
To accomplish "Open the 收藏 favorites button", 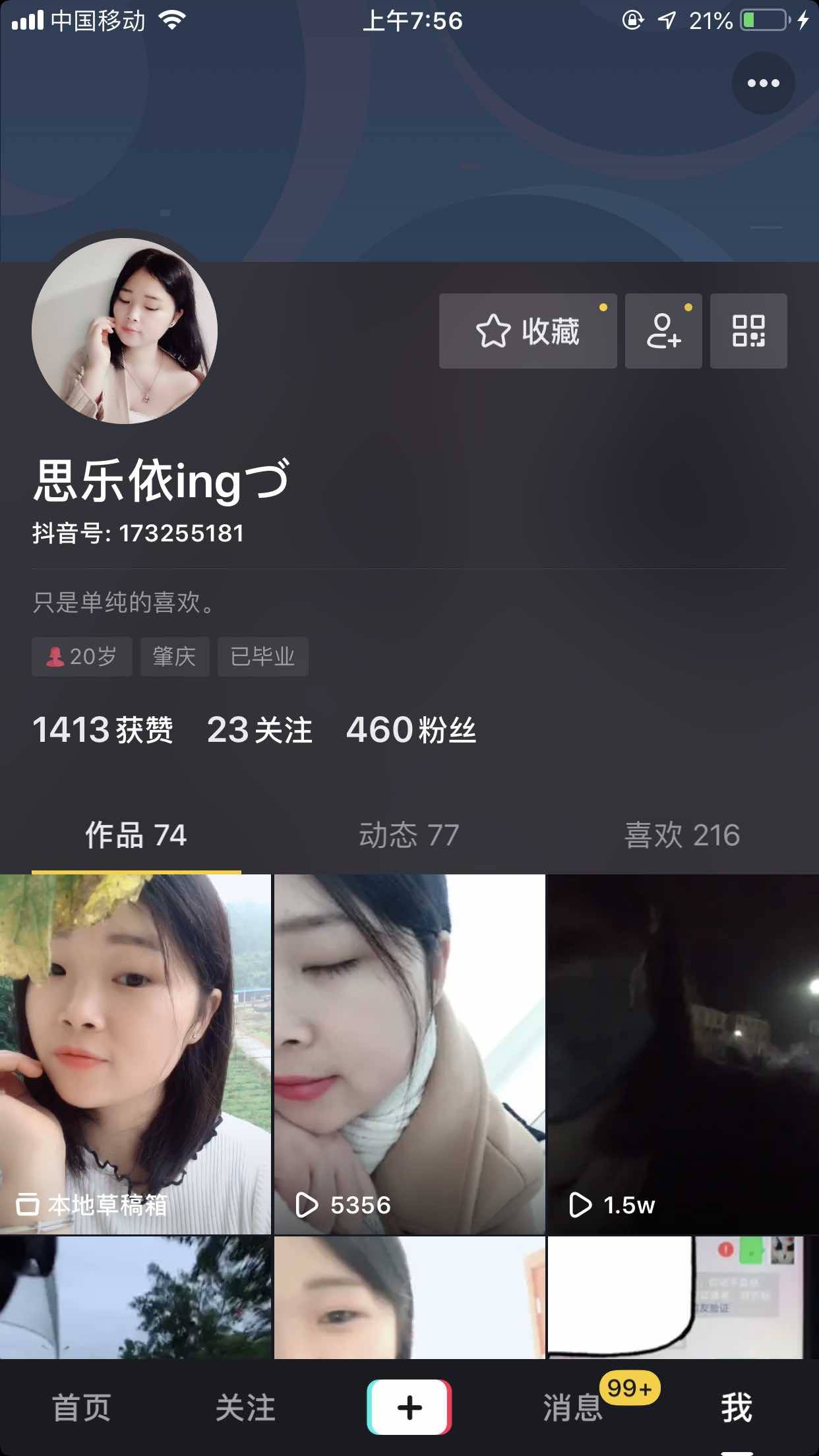I will 528,331.
